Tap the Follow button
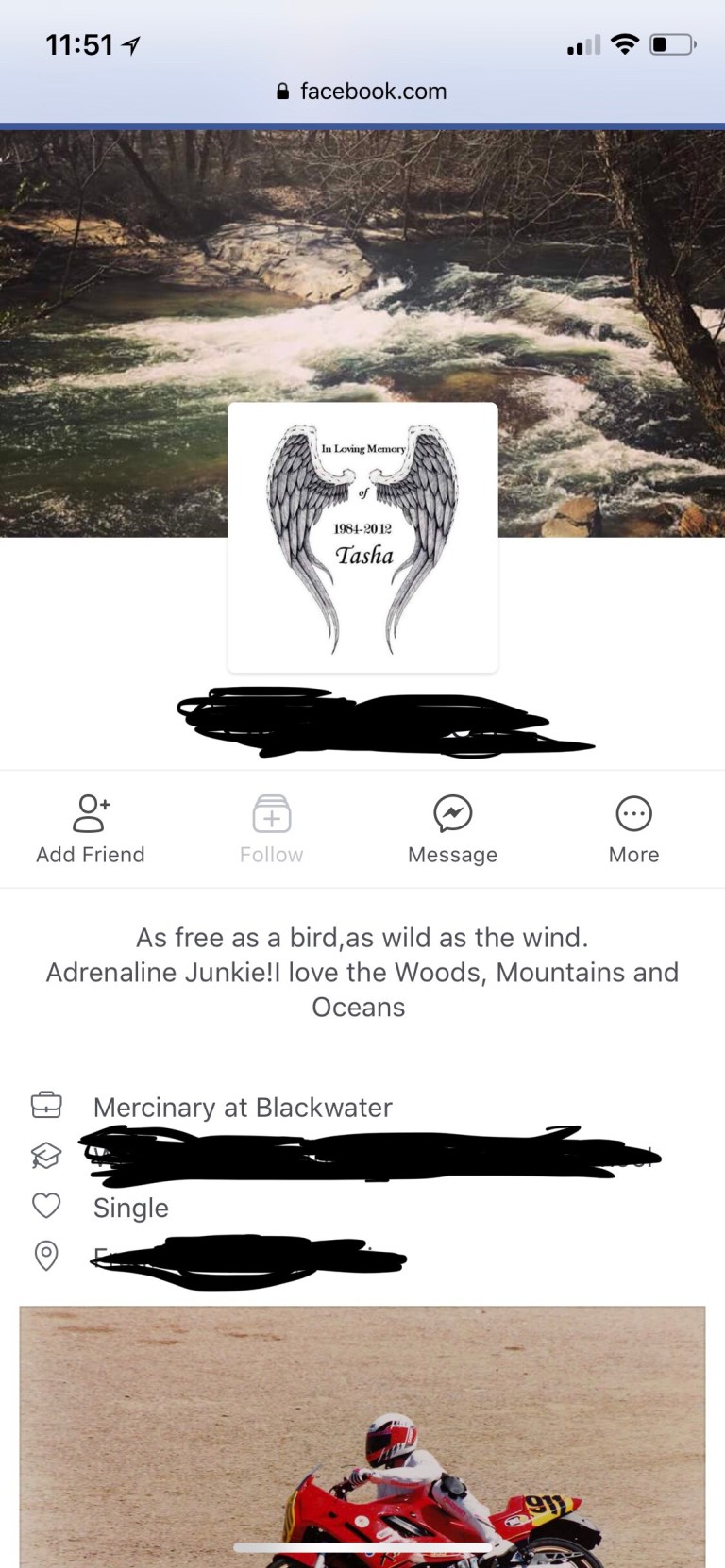Viewport: 725px width, 1568px height. pyautogui.click(x=271, y=829)
